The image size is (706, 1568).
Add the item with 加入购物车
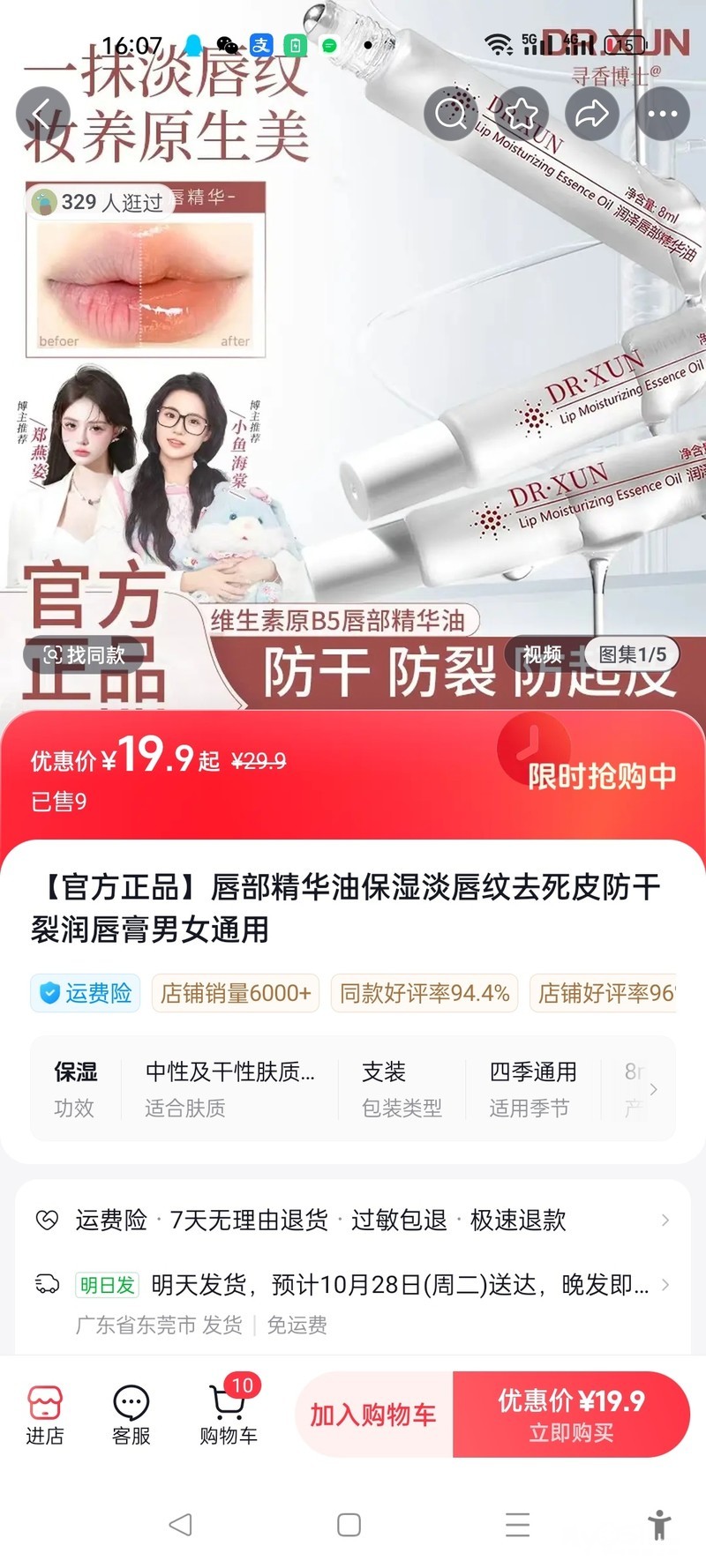click(x=373, y=1415)
